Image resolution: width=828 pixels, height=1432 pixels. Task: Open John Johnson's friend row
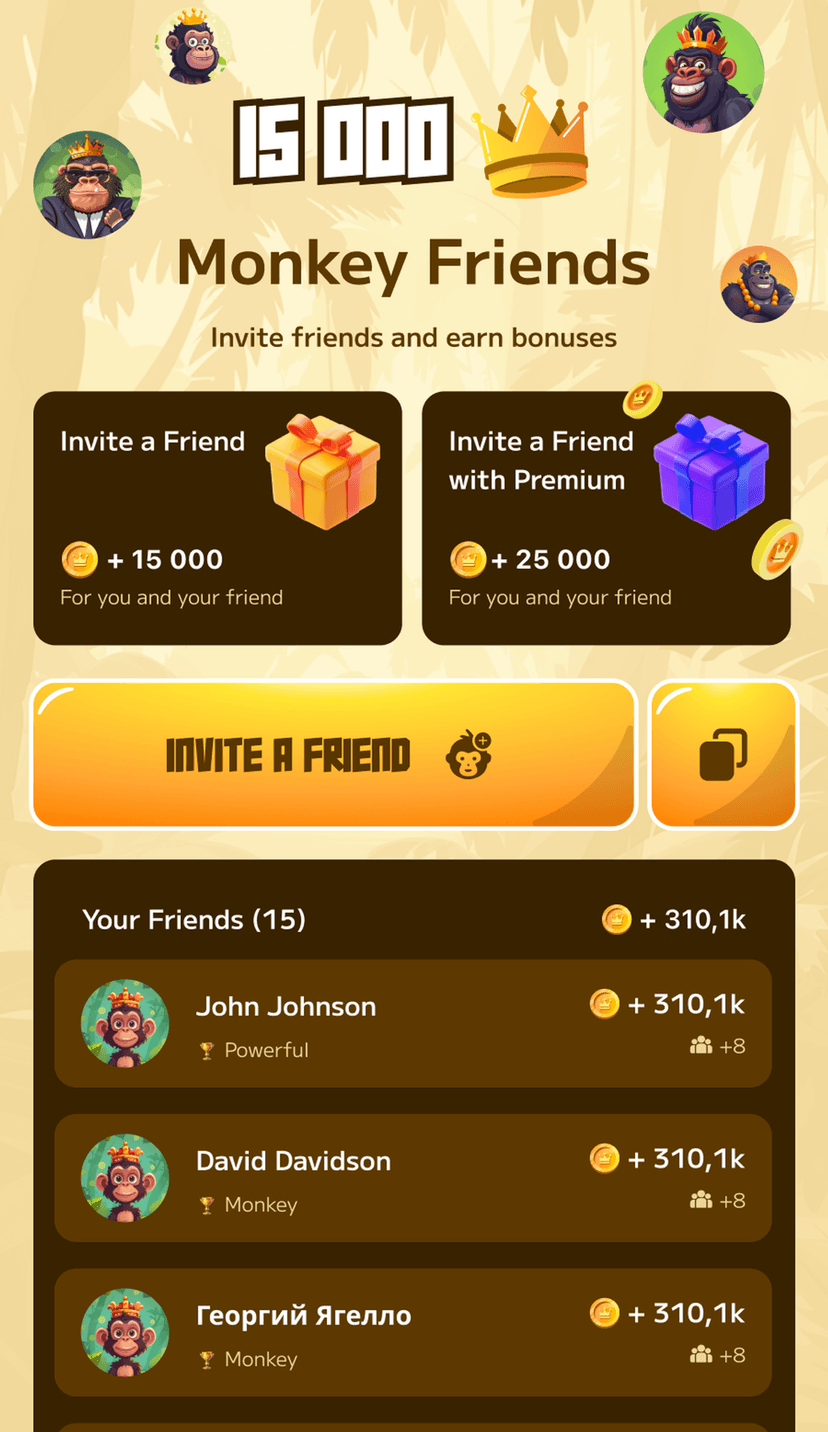pos(412,1023)
